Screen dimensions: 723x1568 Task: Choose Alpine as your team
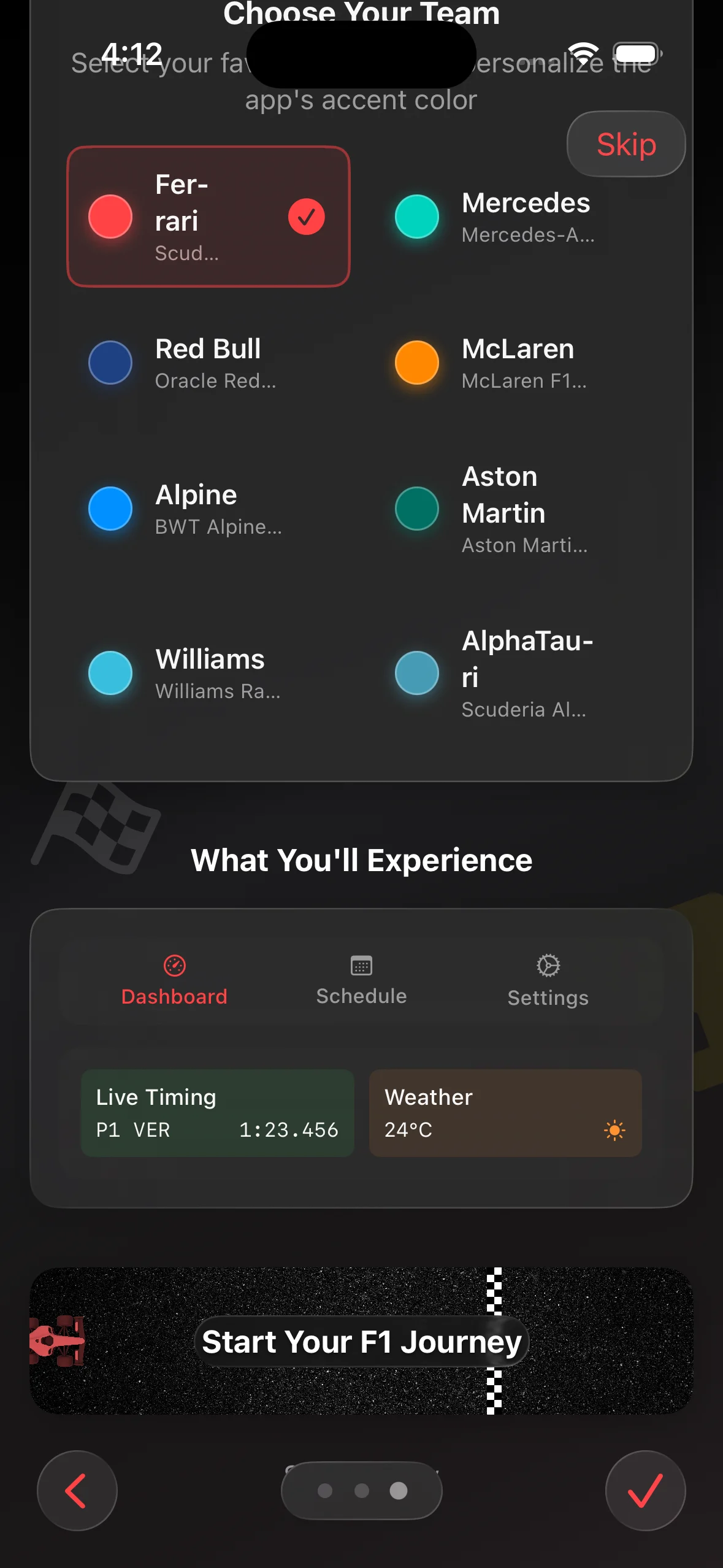click(208, 509)
